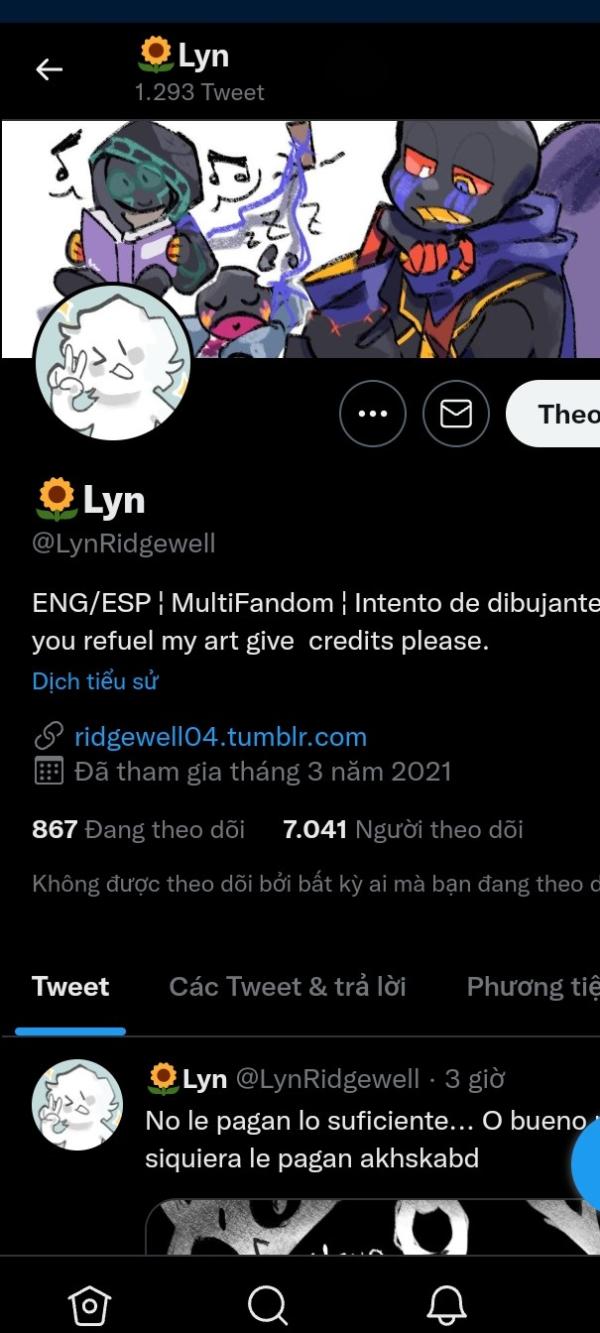Screen dimensions: 600x1333
Task: Tap the avatar beside Lyn's tweet
Action: click(77, 1104)
